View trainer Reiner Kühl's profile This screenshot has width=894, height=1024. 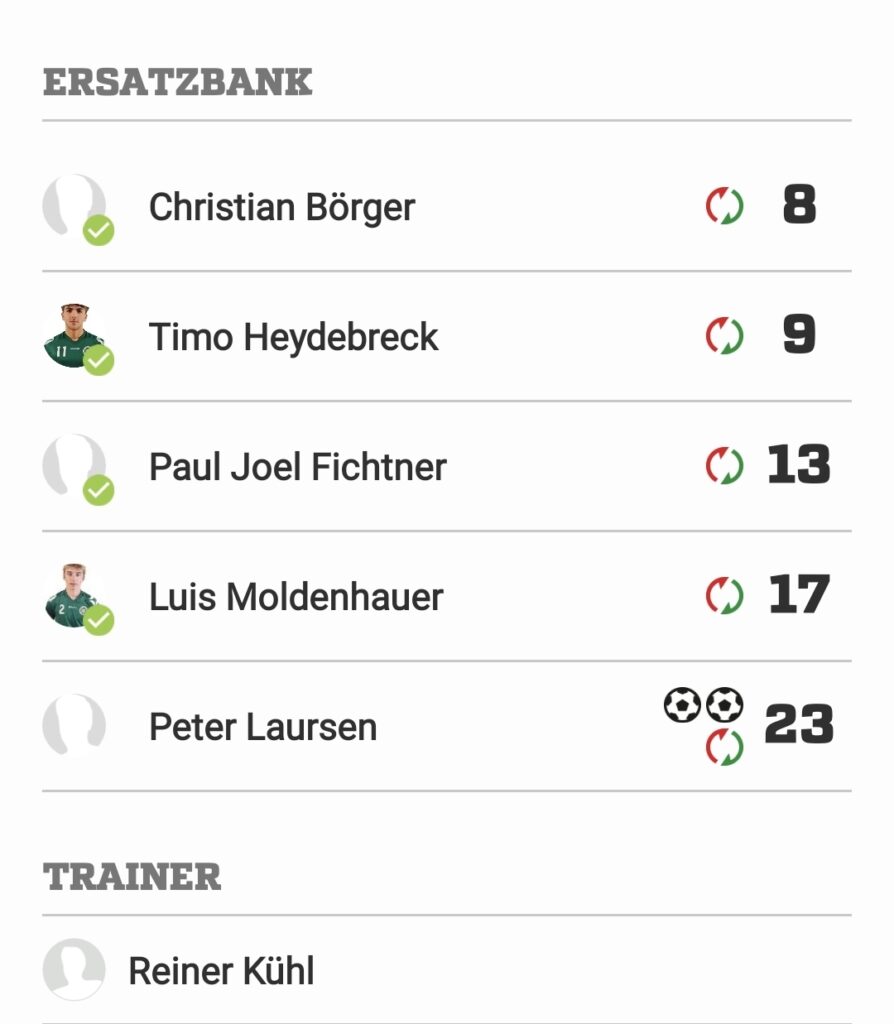(221, 970)
